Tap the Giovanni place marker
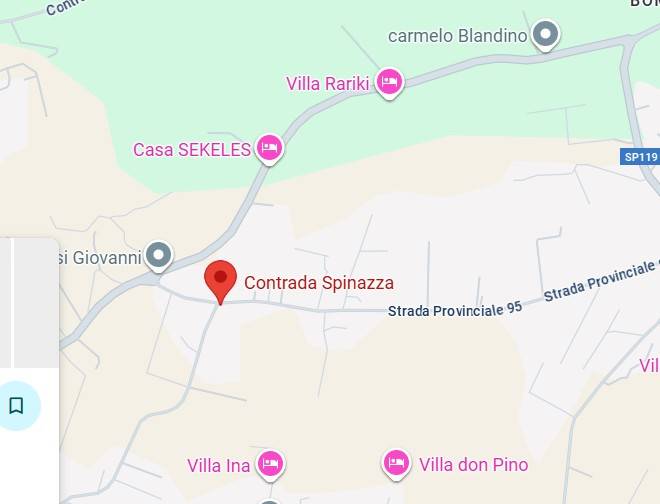This screenshot has width=660, height=504. click(x=159, y=256)
